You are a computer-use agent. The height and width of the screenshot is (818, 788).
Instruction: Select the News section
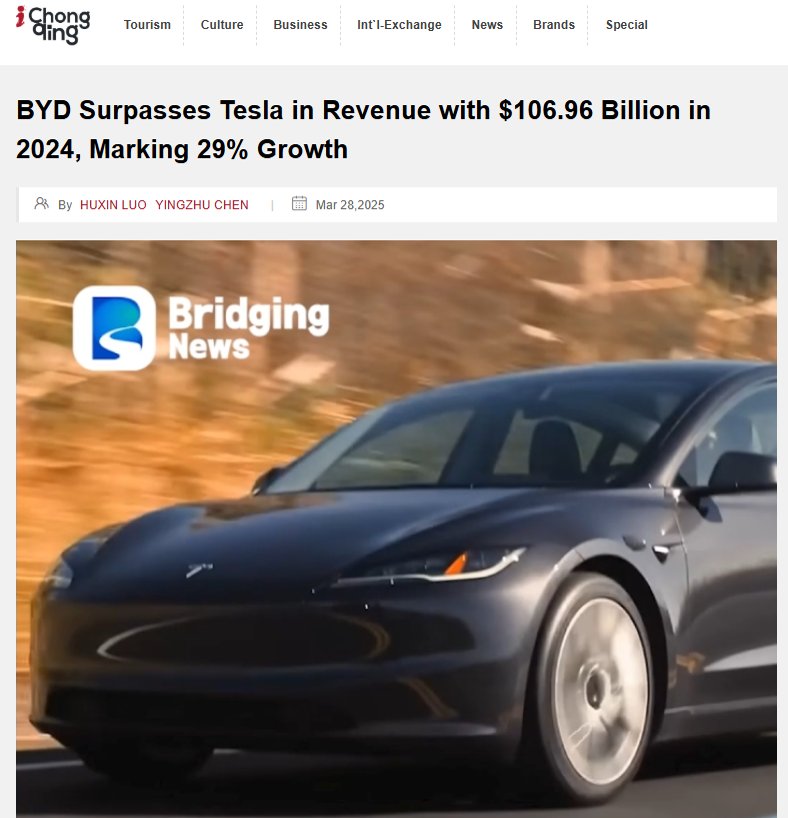487,25
